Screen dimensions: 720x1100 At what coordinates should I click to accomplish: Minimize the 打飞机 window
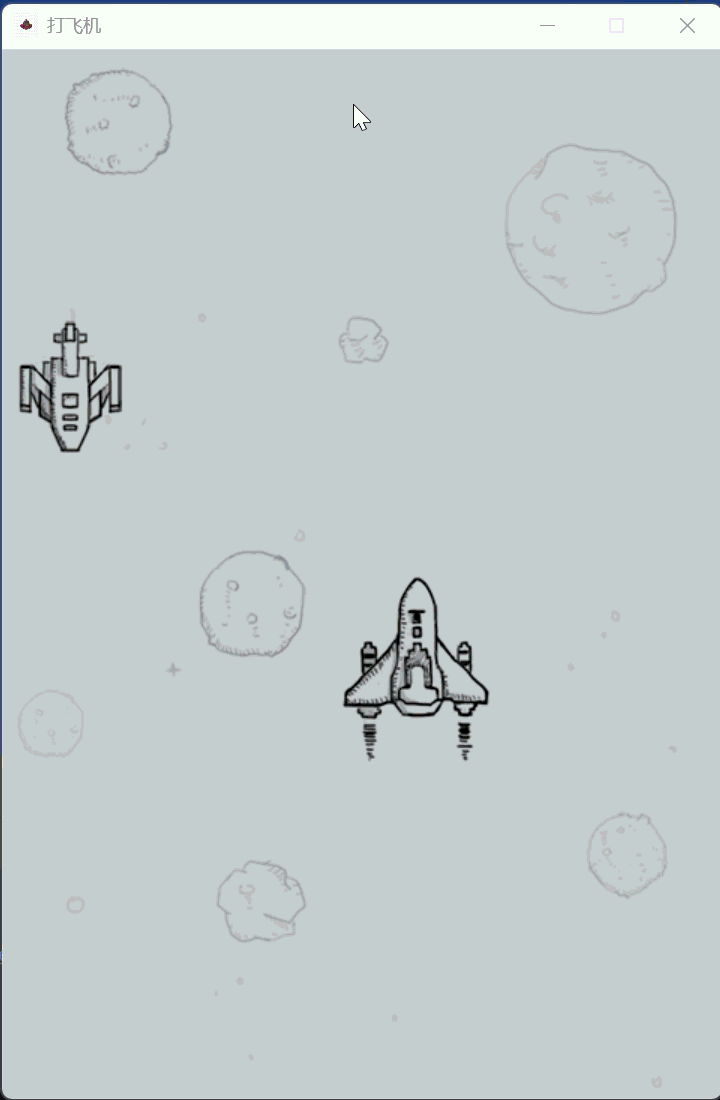[547, 26]
